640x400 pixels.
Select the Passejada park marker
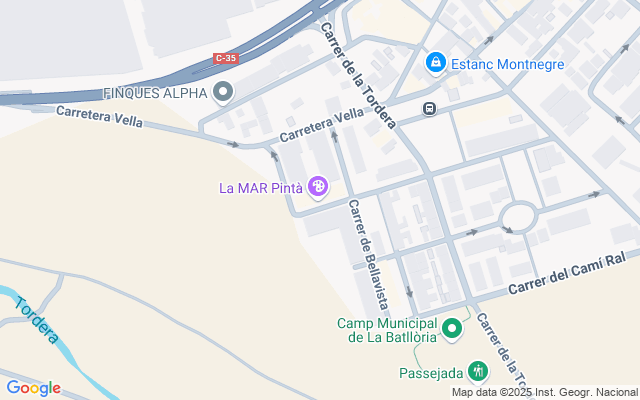tap(478, 372)
